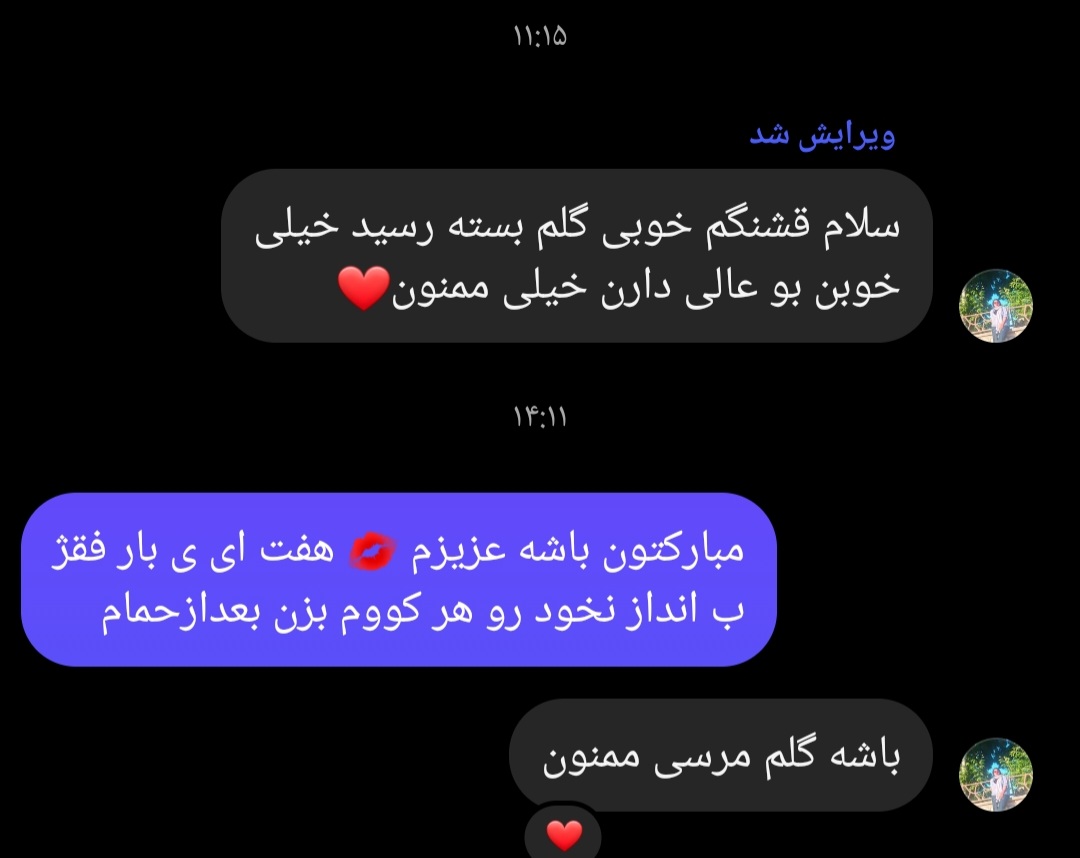The height and width of the screenshot is (858, 1080).
Task: Open sender's avatar beside "باشه گلم مرسی ممنون"
Action: (996, 775)
